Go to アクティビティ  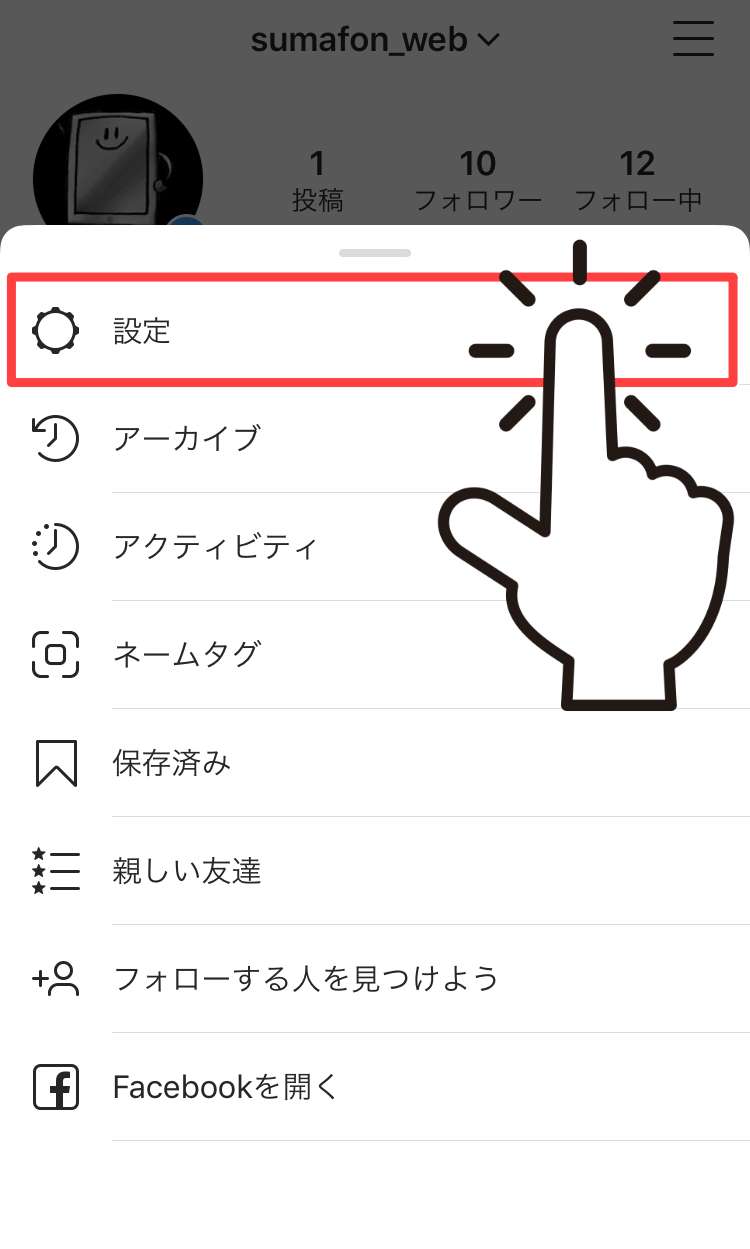(214, 547)
